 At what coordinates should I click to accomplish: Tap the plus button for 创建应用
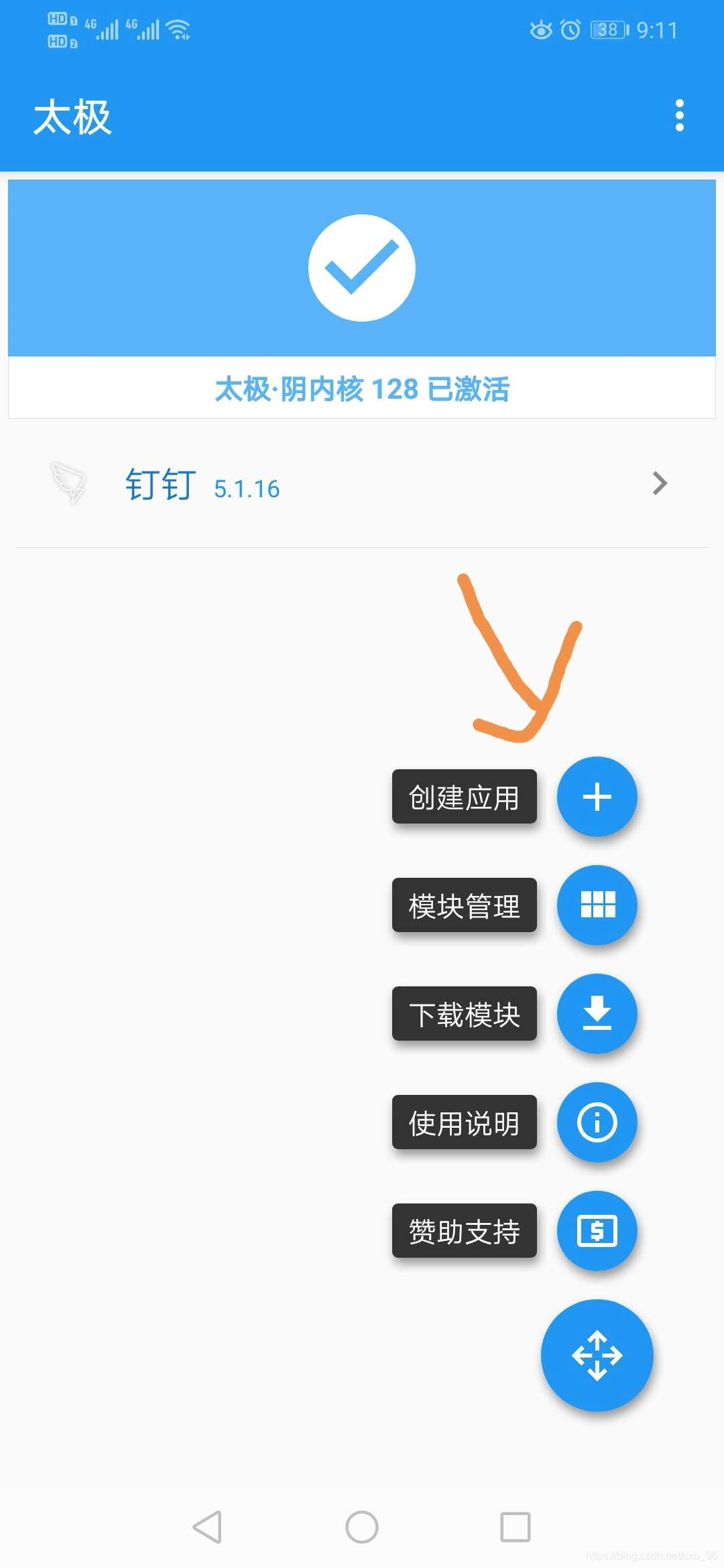(597, 797)
